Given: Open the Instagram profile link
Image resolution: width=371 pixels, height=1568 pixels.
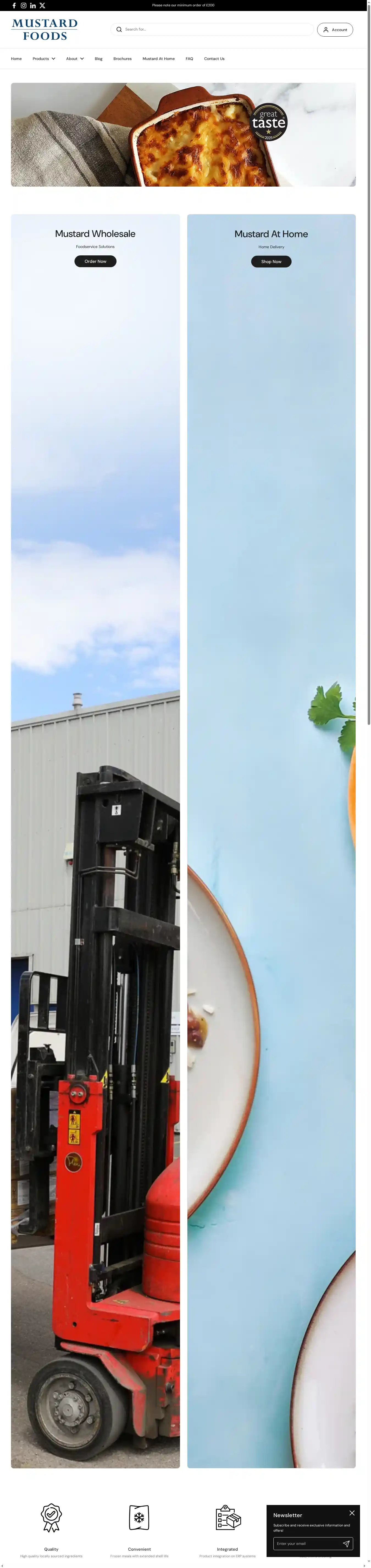Looking at the screenshot, I should (x=24, y=6).
